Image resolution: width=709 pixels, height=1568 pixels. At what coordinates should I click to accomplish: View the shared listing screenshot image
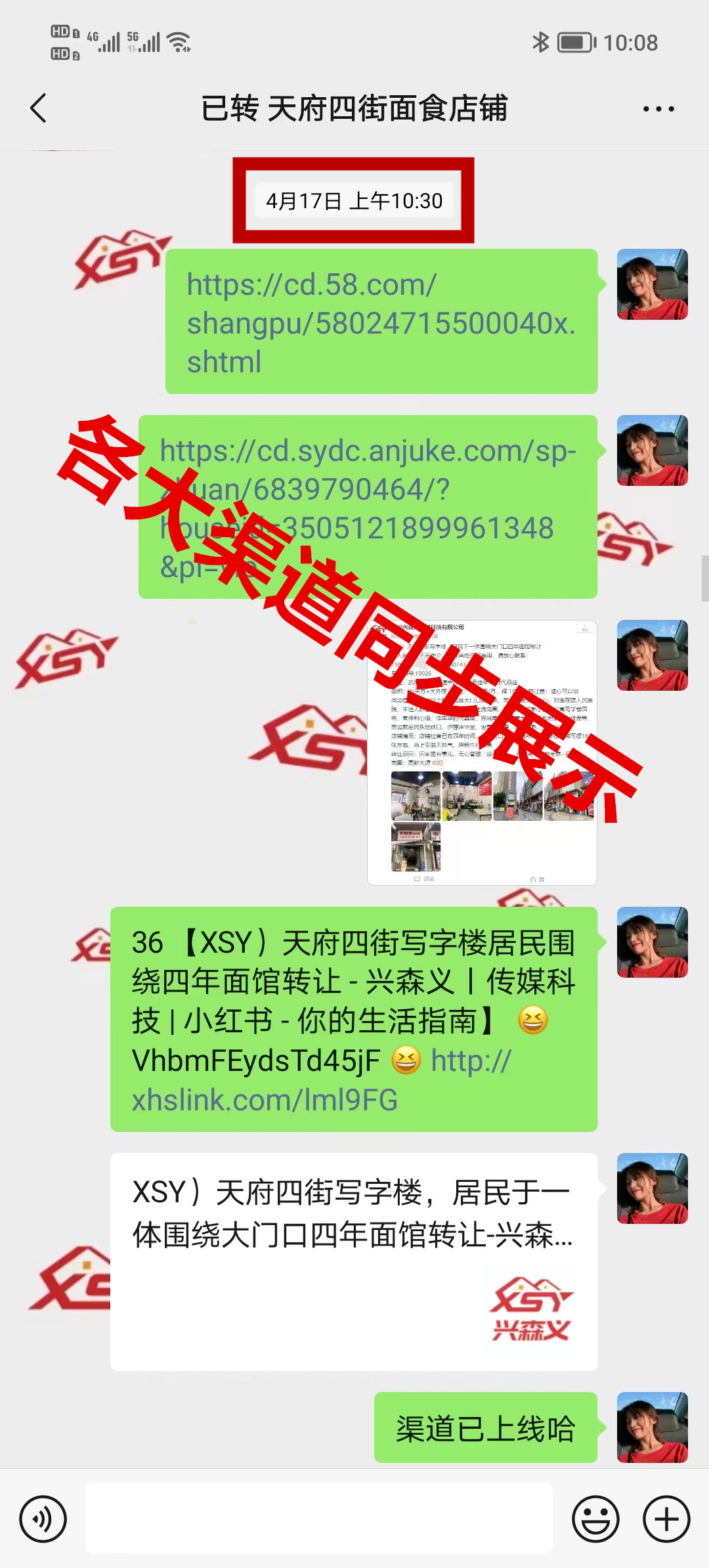coord(482,752)
